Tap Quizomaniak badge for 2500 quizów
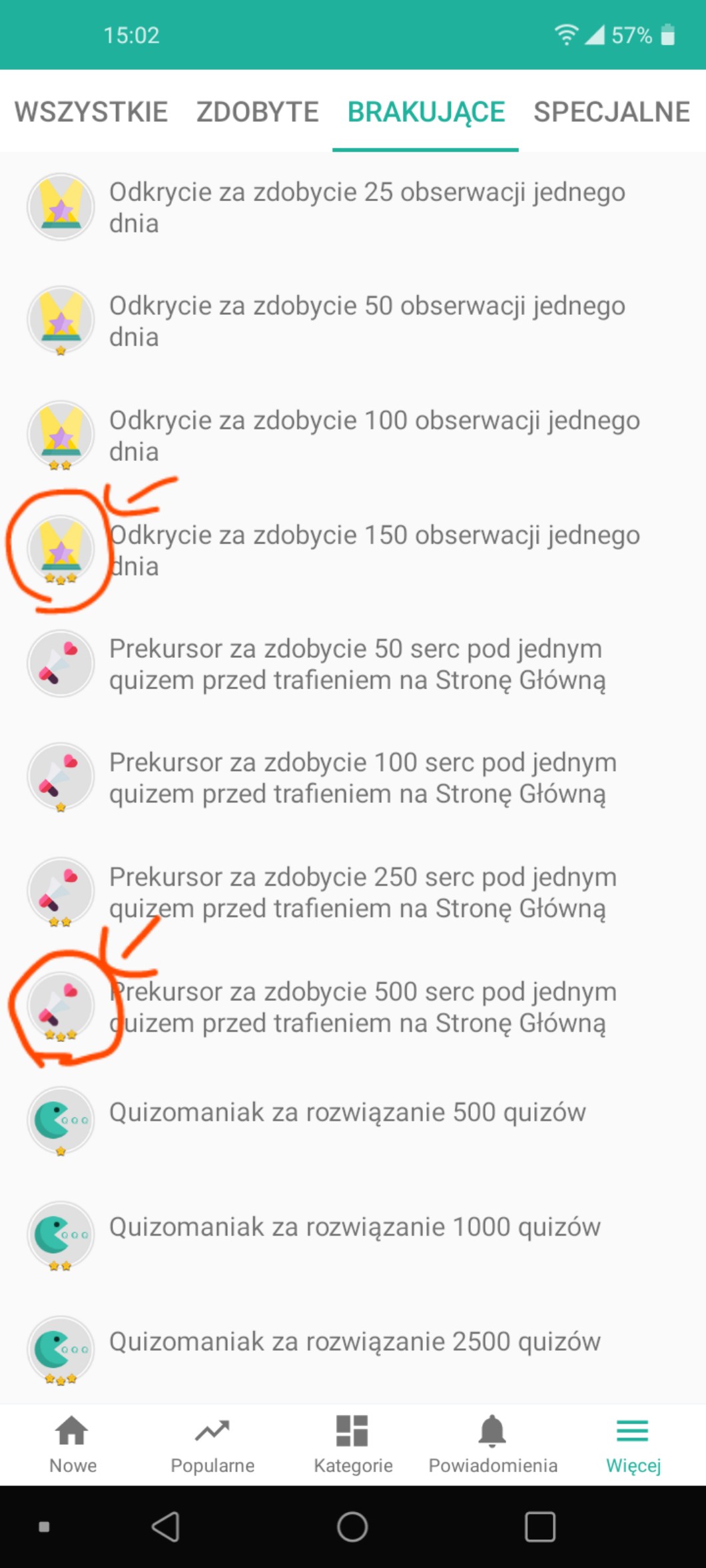The width and height of the screenshot is (706, 1568). [x=354, y=1342]
